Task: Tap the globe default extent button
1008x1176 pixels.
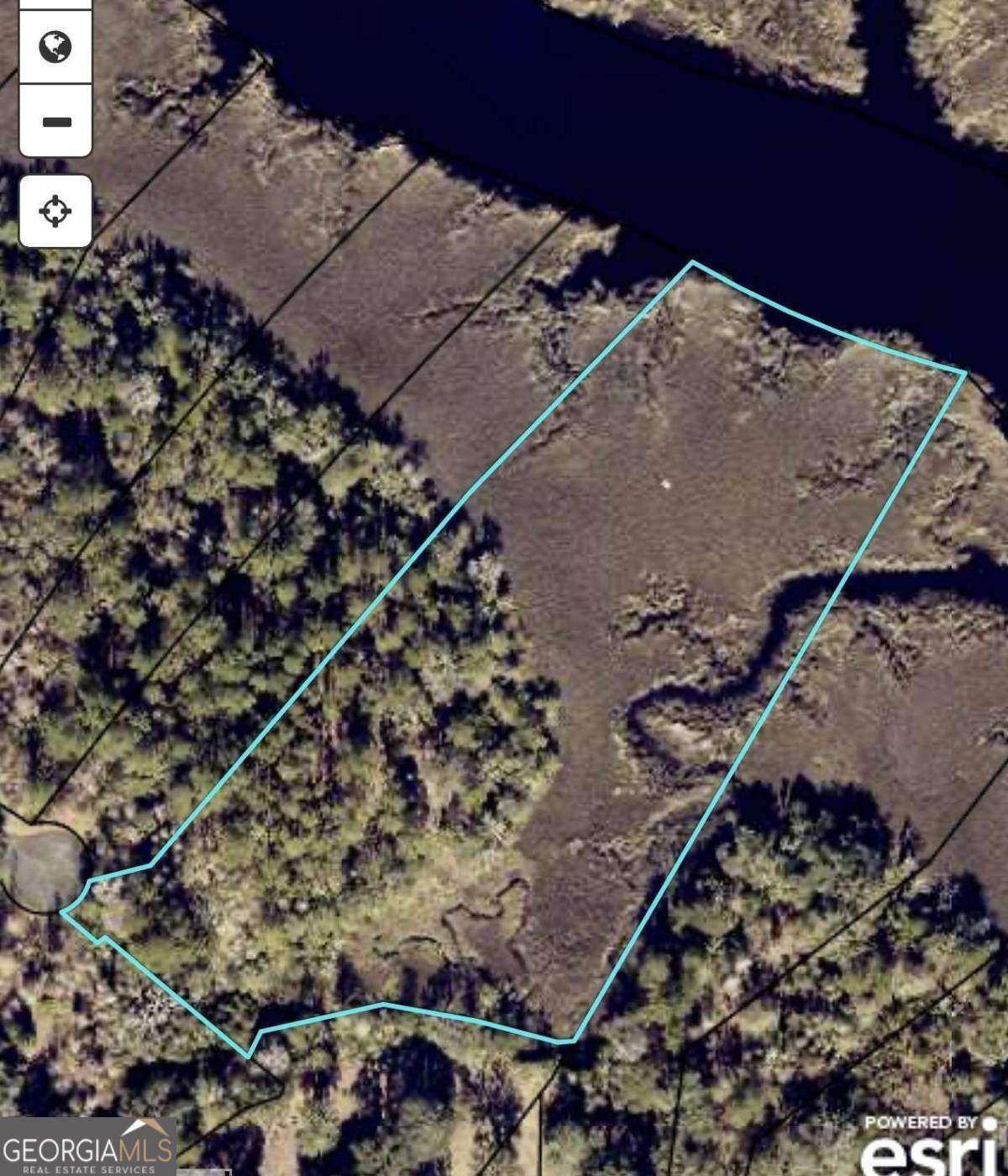Action: 55,46
